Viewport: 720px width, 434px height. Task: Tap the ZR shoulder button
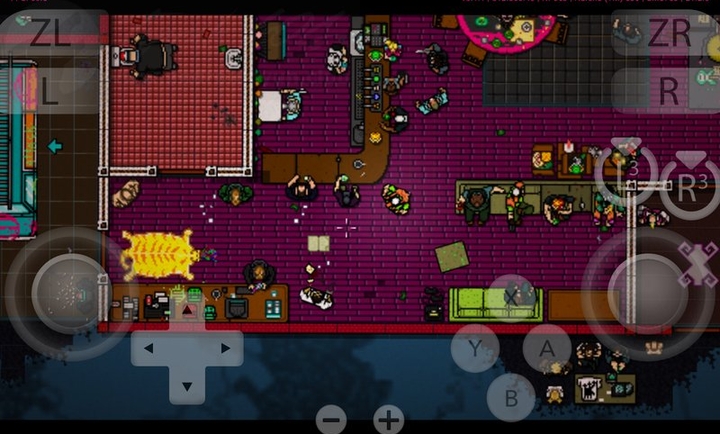pos(668,34)
